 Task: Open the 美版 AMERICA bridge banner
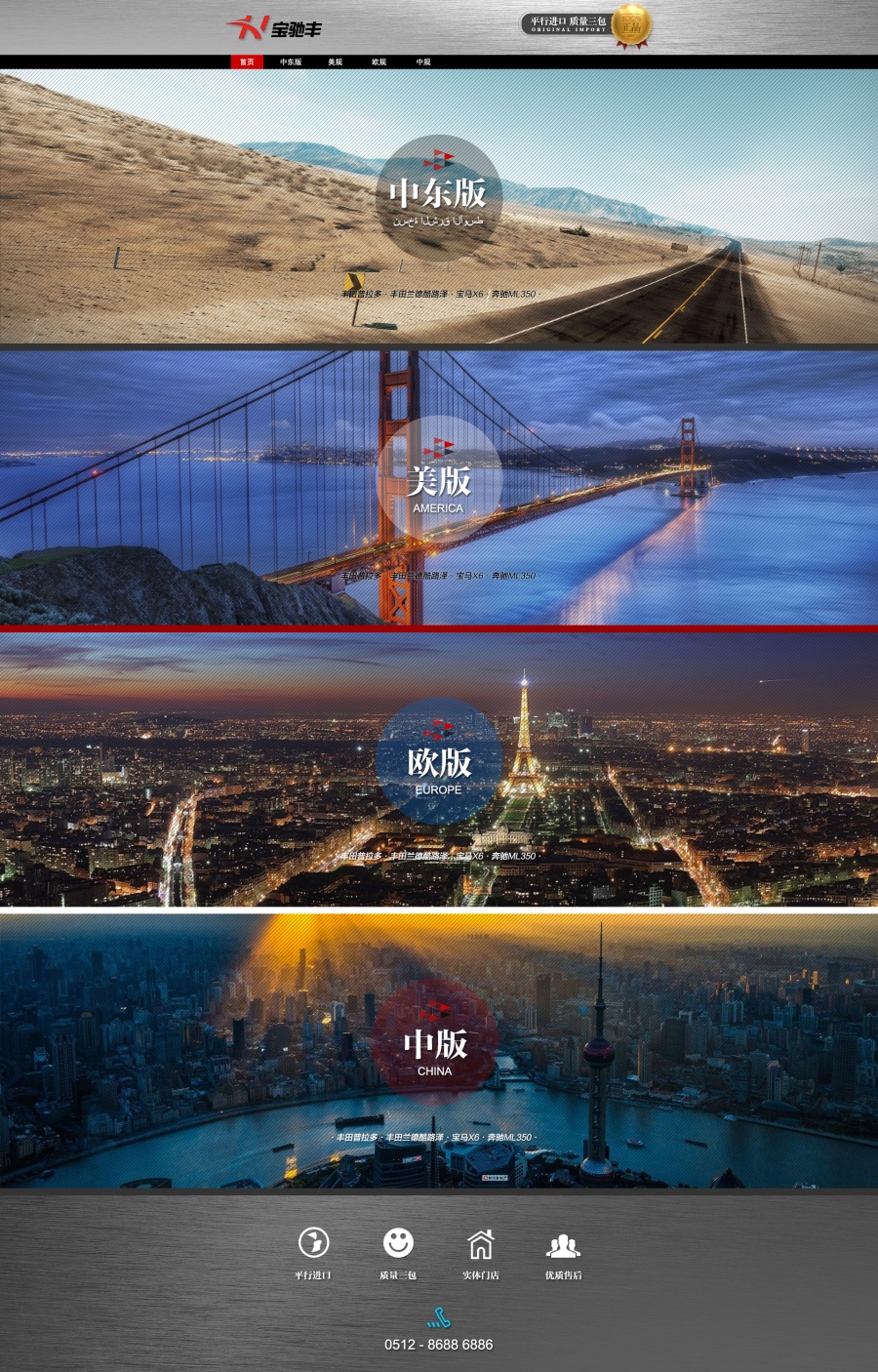click(438, 483)
